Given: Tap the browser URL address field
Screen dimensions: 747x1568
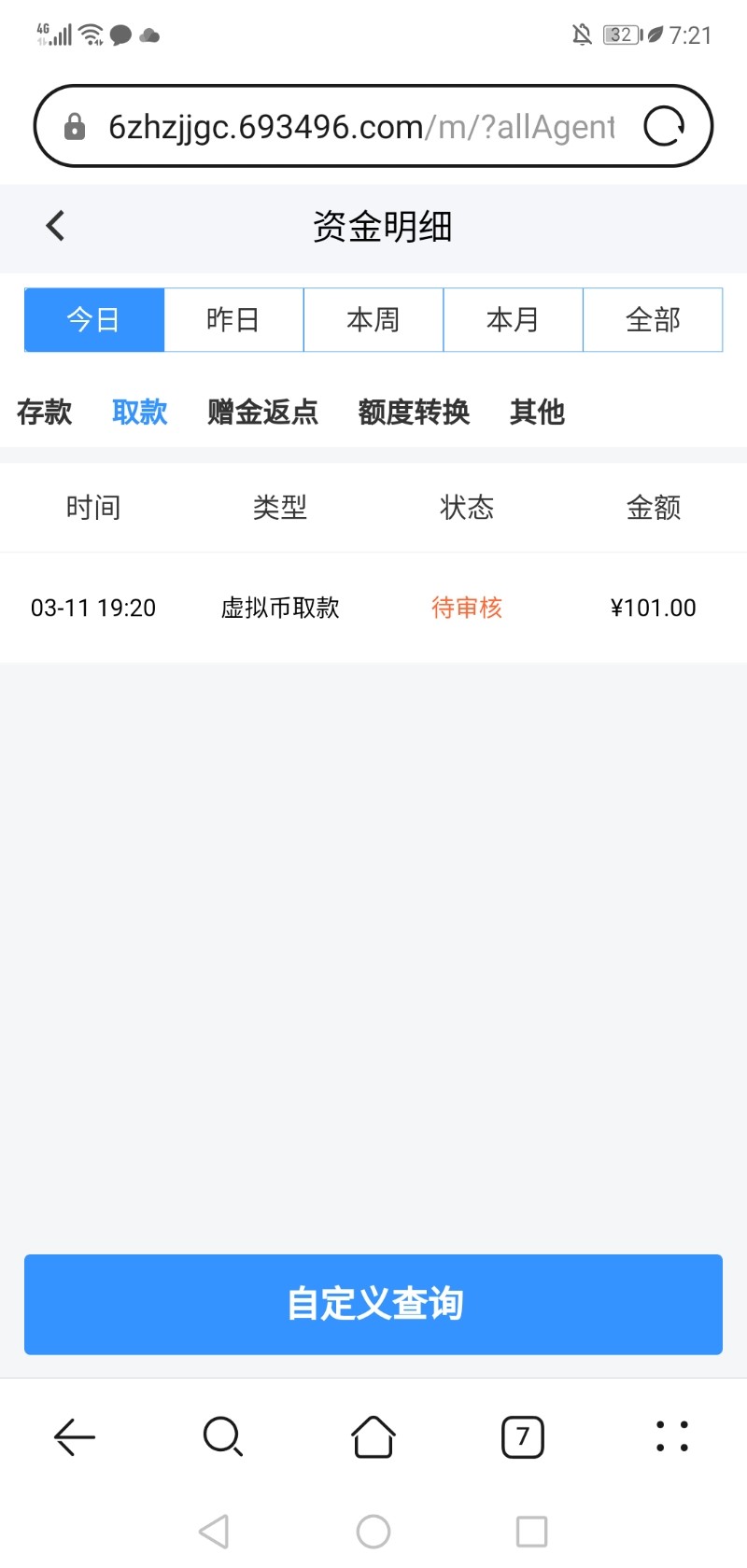Looking at the screenshot, I should tap(359, 126).
